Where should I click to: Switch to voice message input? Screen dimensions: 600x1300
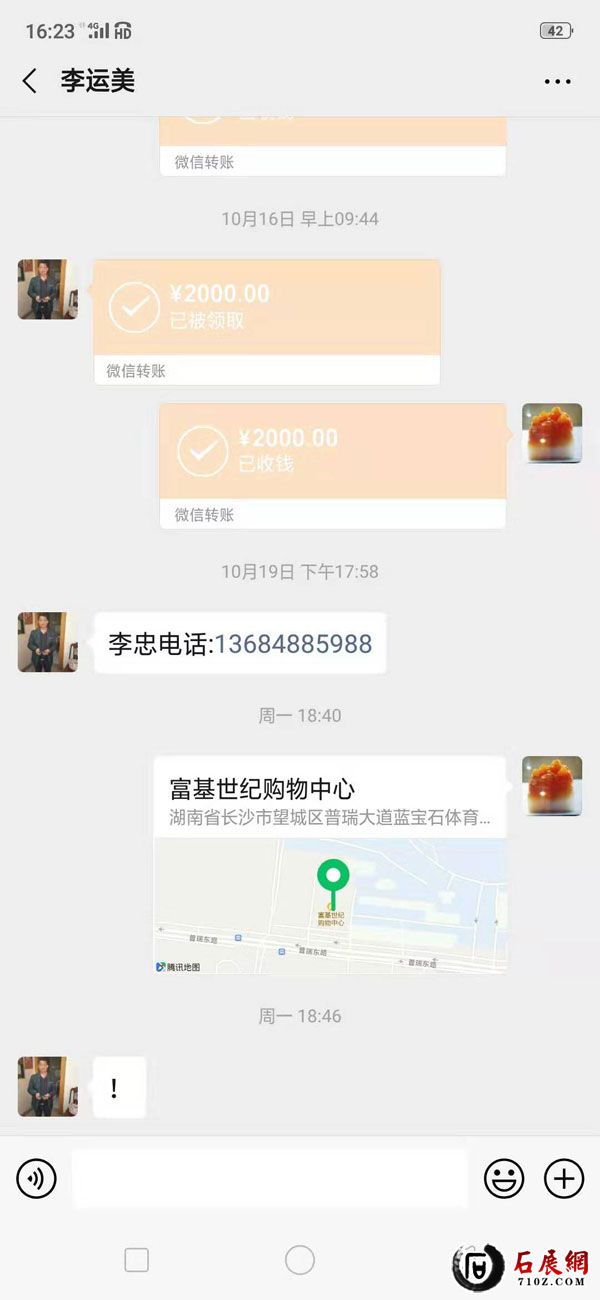click(x=36, y=1179)
